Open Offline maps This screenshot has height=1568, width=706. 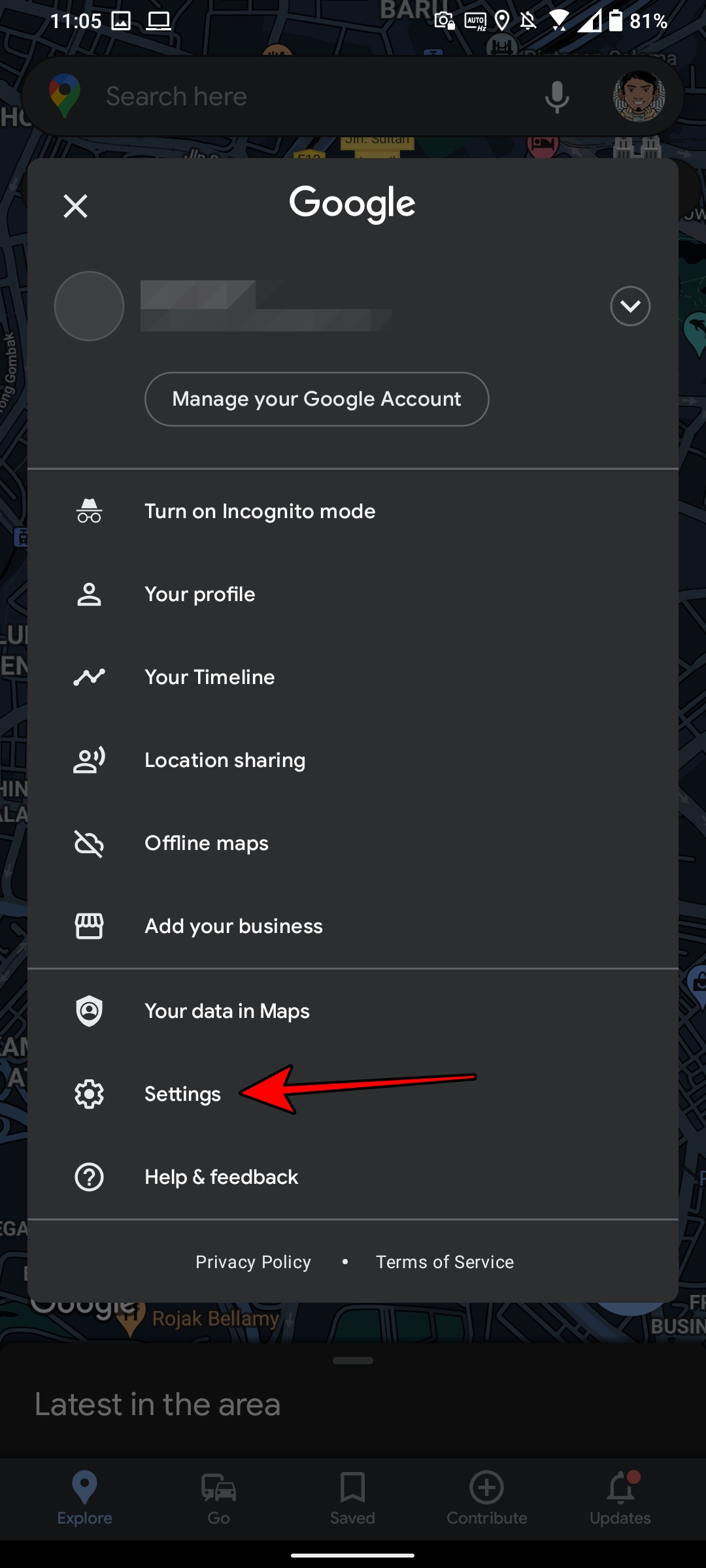tap(353, 843)
